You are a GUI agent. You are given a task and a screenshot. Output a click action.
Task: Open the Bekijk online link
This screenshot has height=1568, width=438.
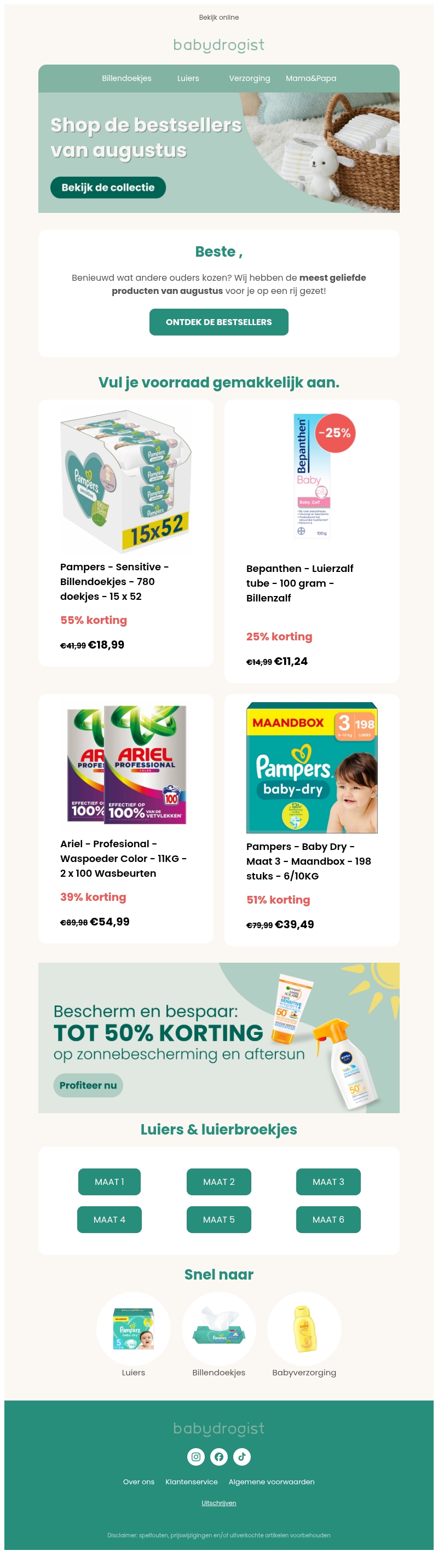[218, 17]
